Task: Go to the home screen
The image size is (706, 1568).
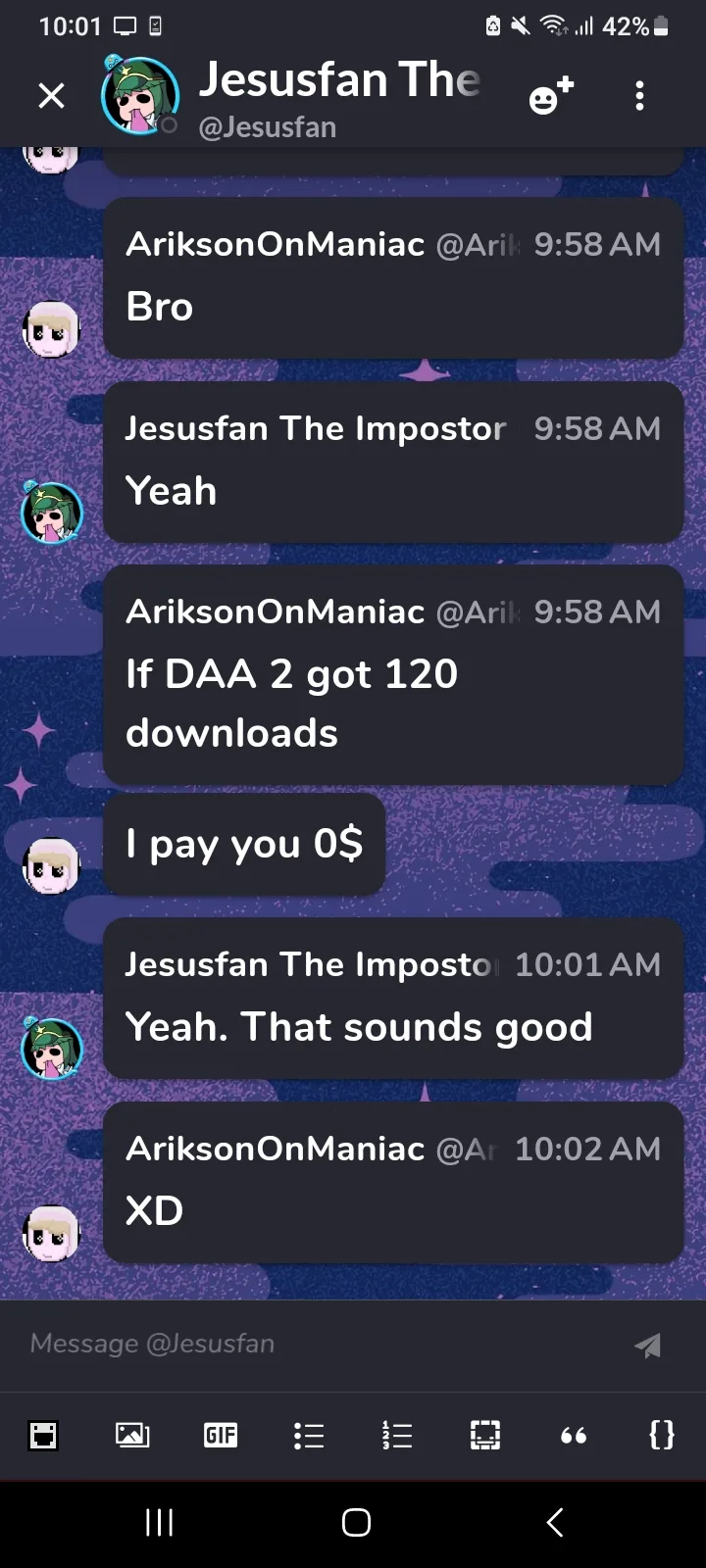Action: 356,1522
